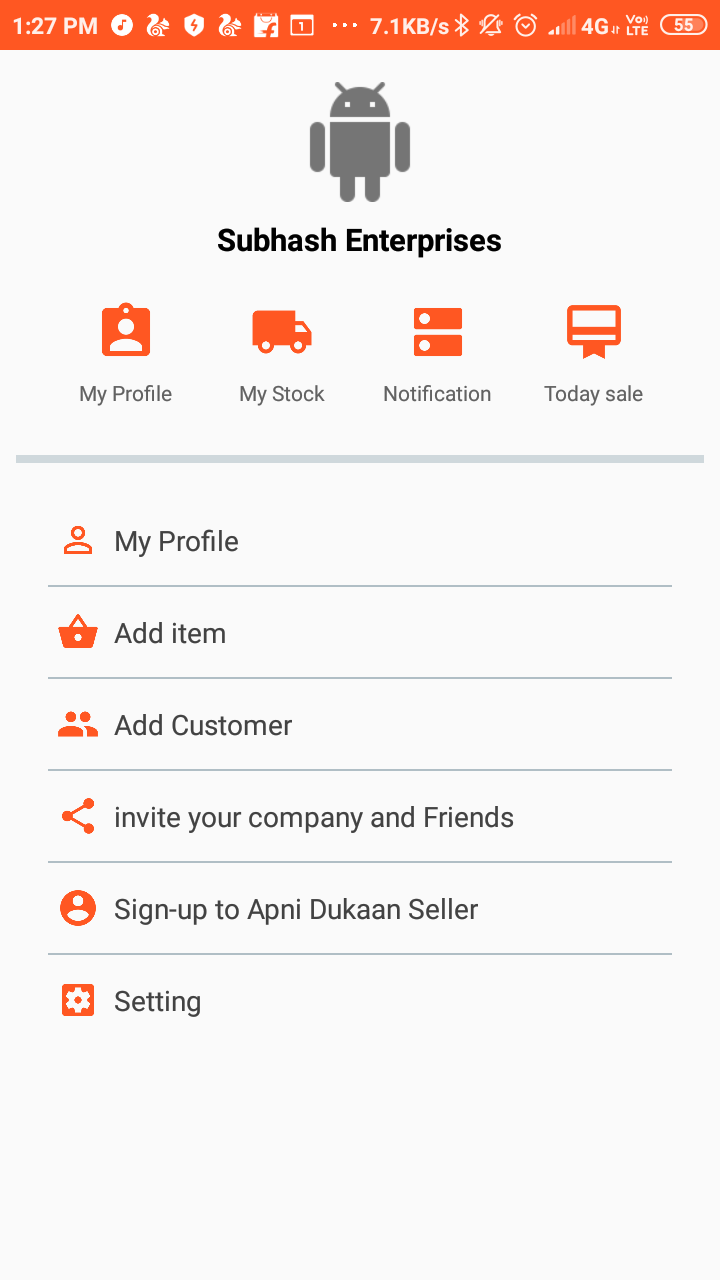The image size is (720, 1280).
Task: Open Sign-up to Apni Dukaan Seller
Action: pos(360,909)
